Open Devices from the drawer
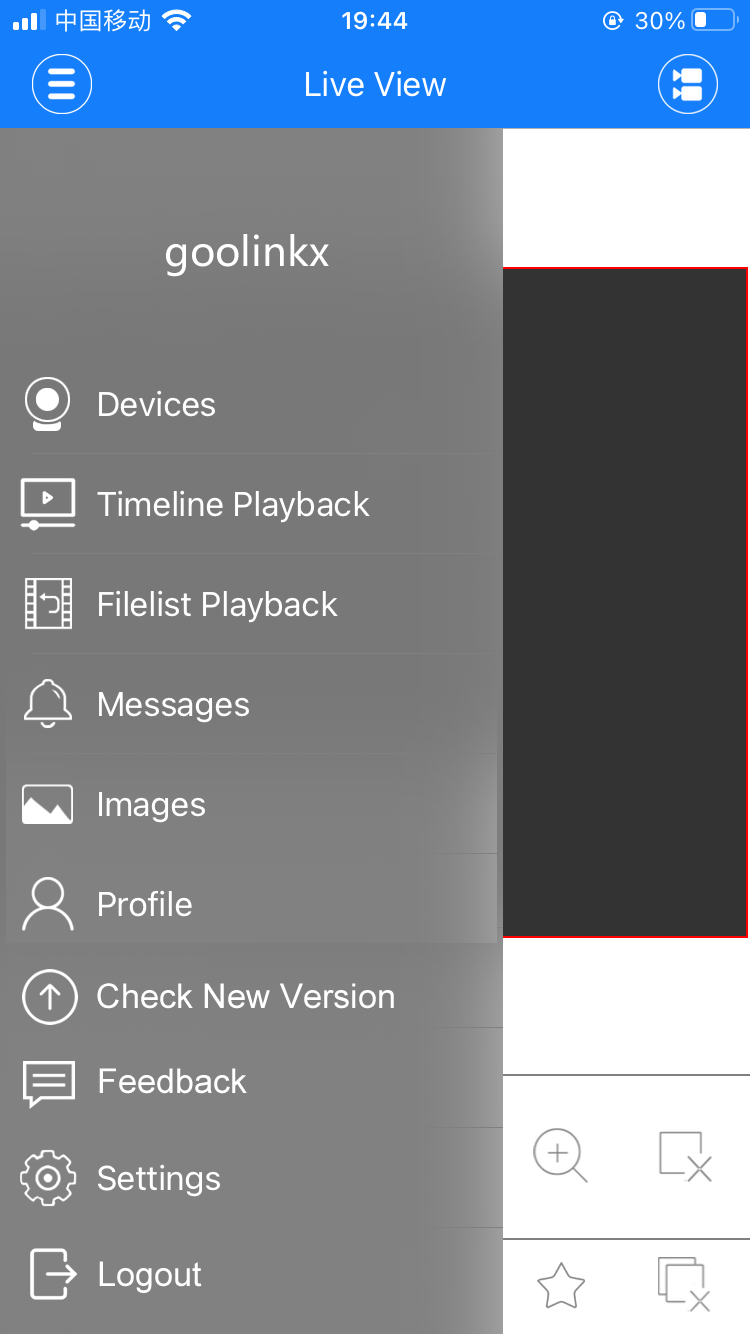This screenshot has width=750, height=1334. (x=251, y=404)
